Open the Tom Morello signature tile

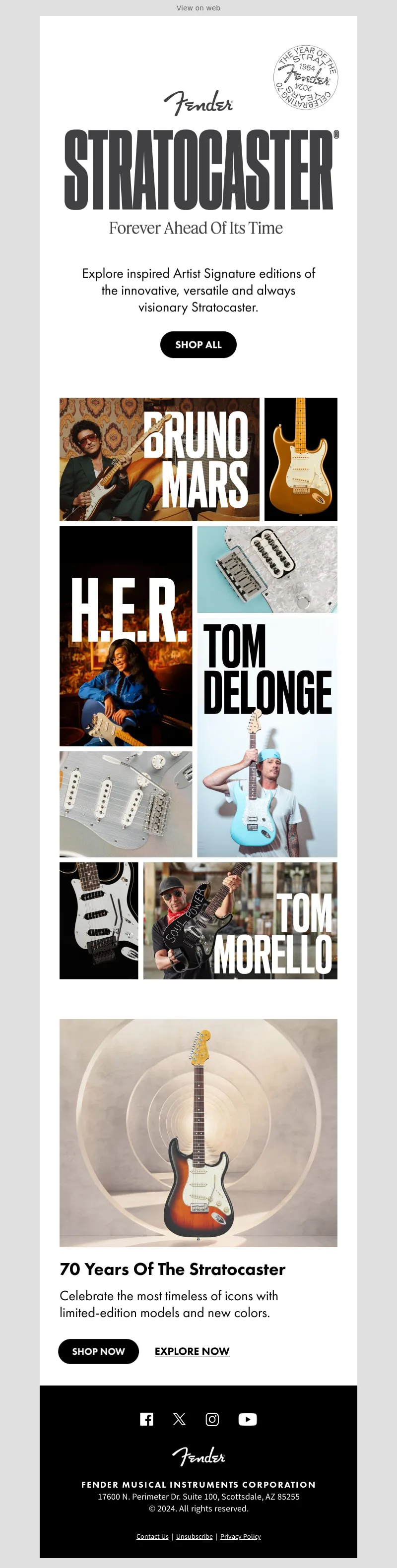240,920
